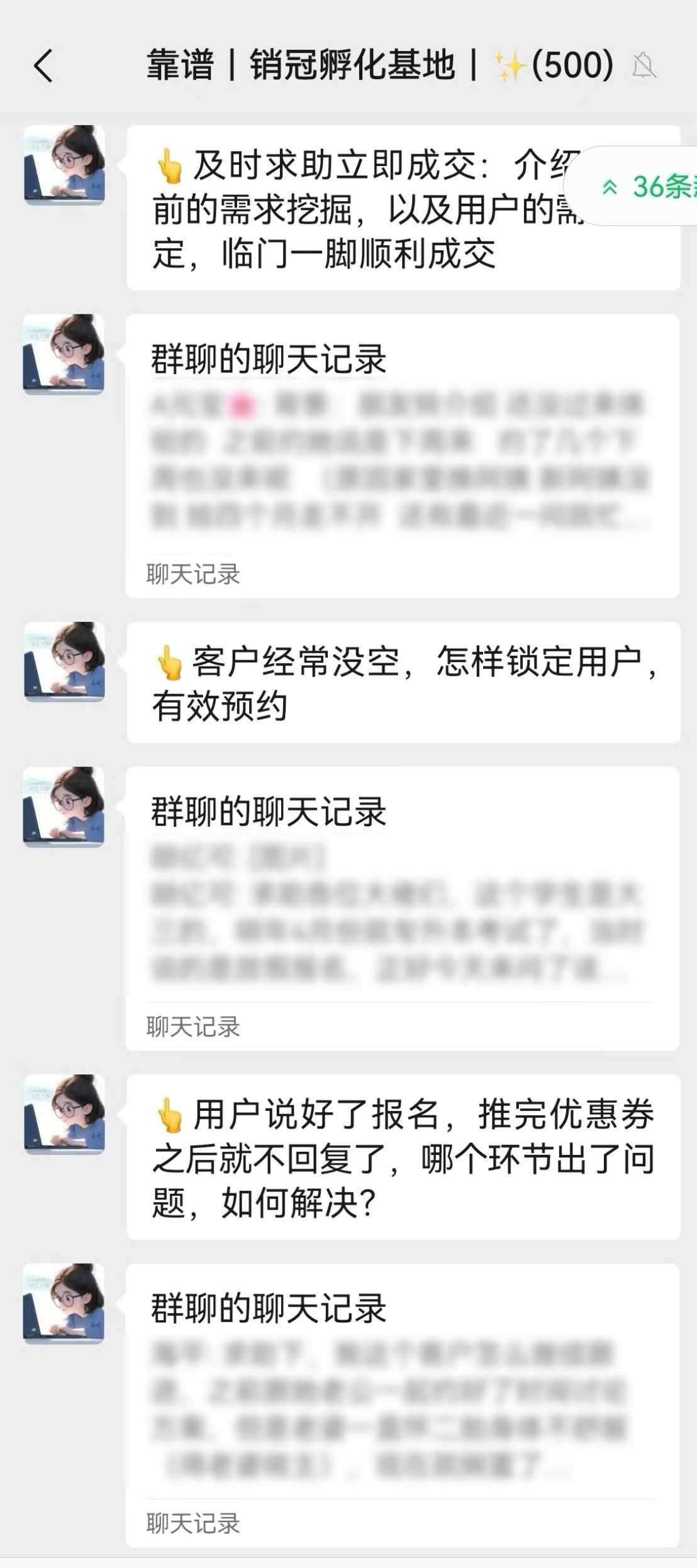The height and width of the screenshot is (1568, 697).
Task: Go back from the group chat
Action: 43,66
